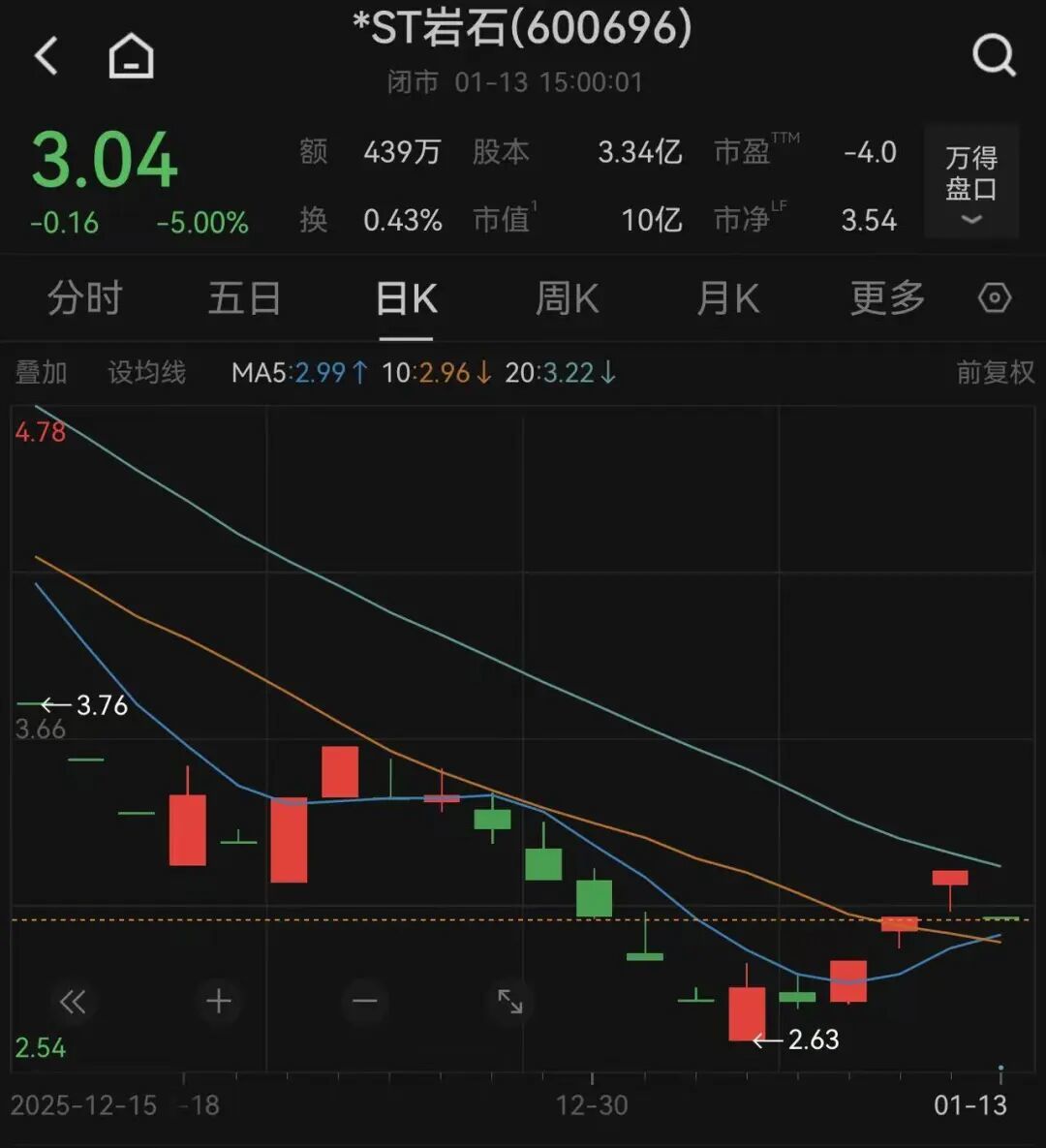Expand chart fullscreen with diagonal arrows icon
Image resolution: width=1046 pixels, height=1148 pixels.
tap(510, 1003)
